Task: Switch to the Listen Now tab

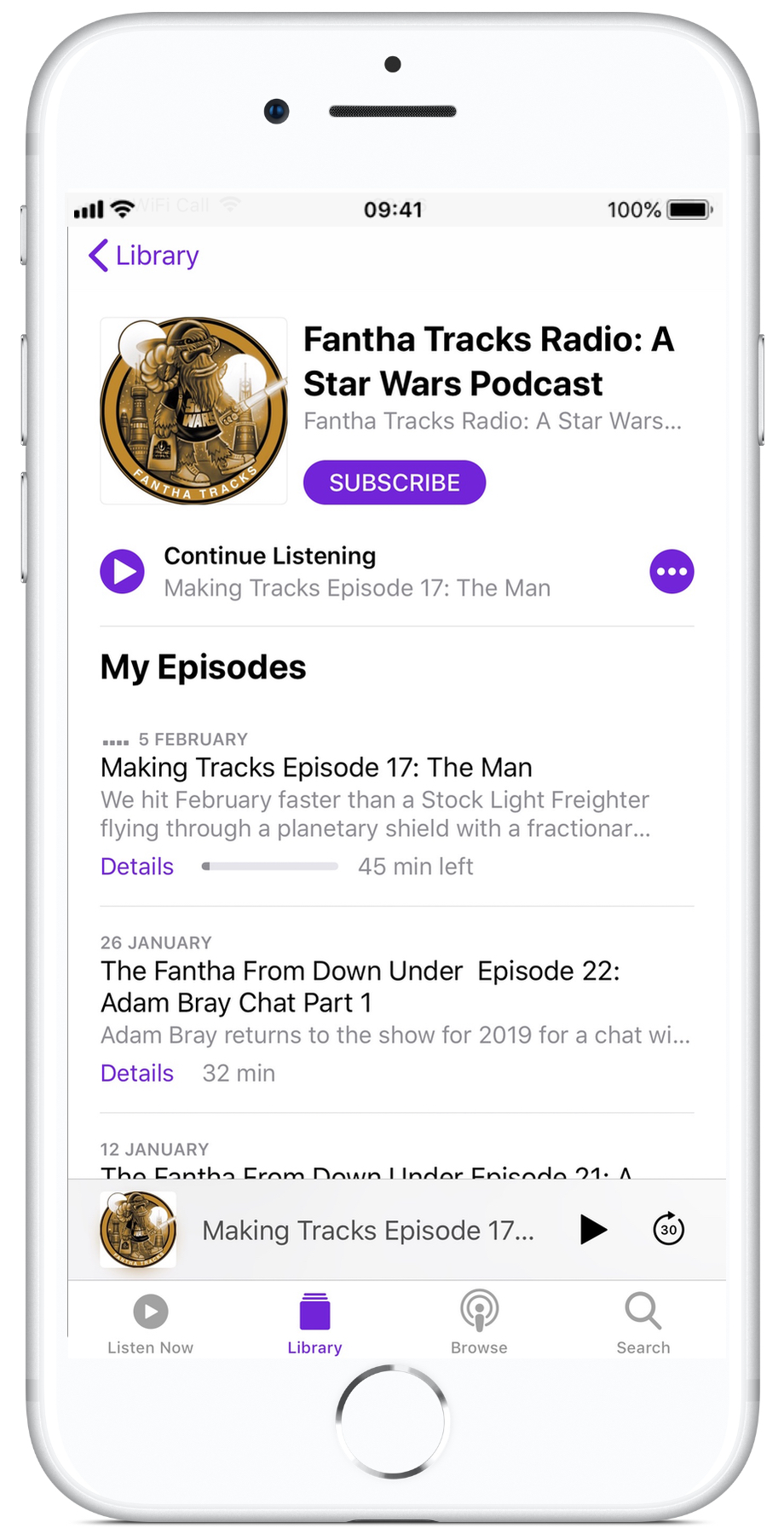Action: coord(150,1324)
